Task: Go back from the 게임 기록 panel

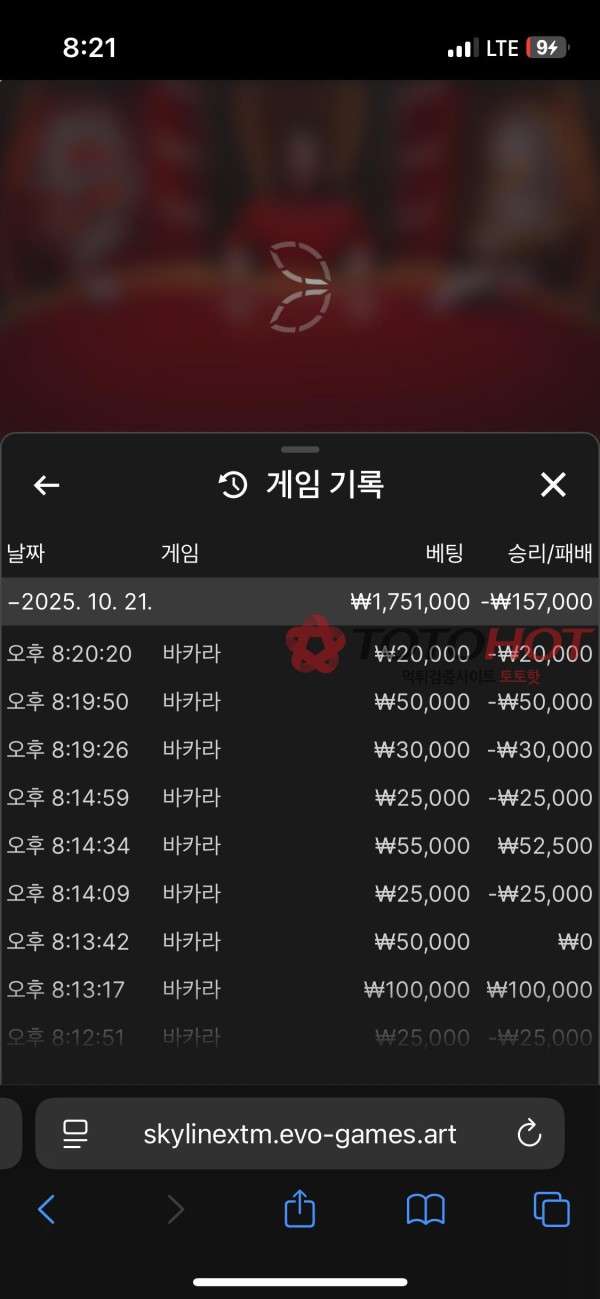Action: coord(47,486)
